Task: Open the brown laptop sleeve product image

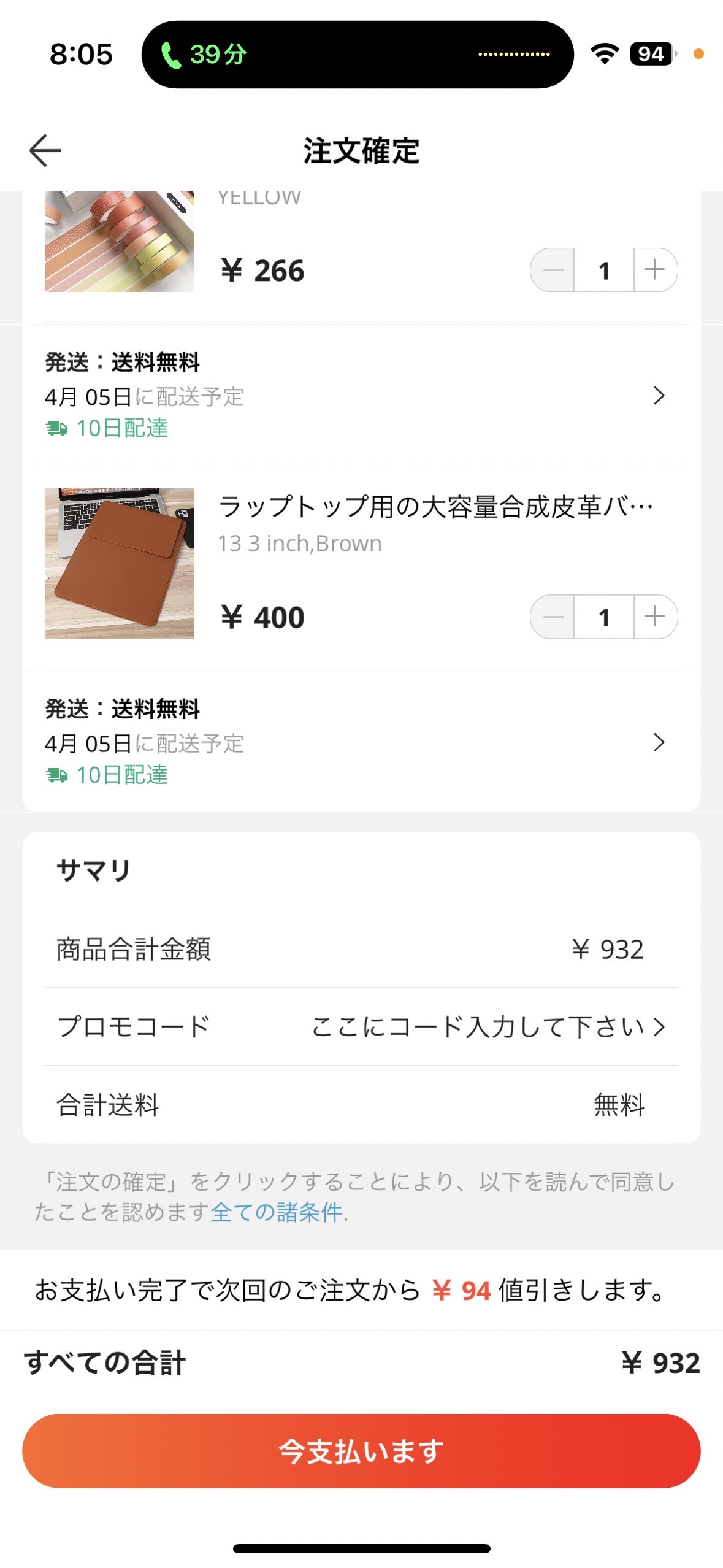Action: [120, 563]
